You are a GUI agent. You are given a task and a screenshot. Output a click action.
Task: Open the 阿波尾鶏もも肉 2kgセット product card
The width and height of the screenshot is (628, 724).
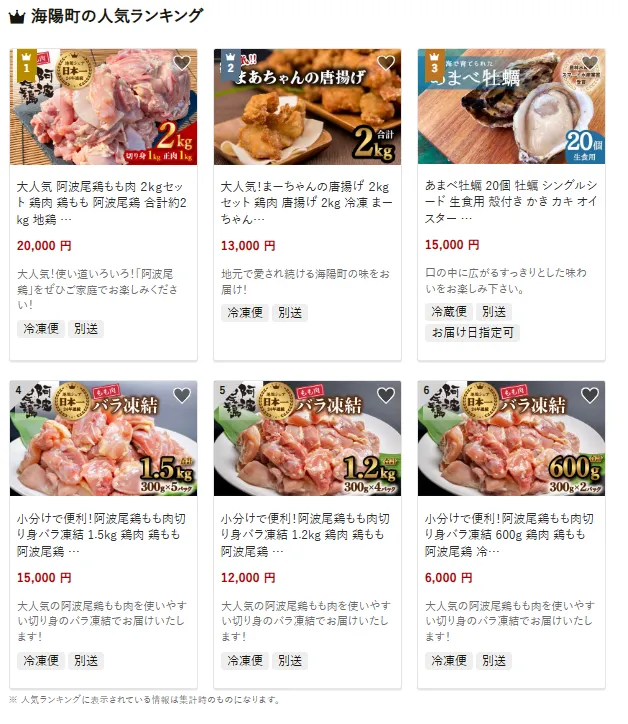(x=103, y=203)
